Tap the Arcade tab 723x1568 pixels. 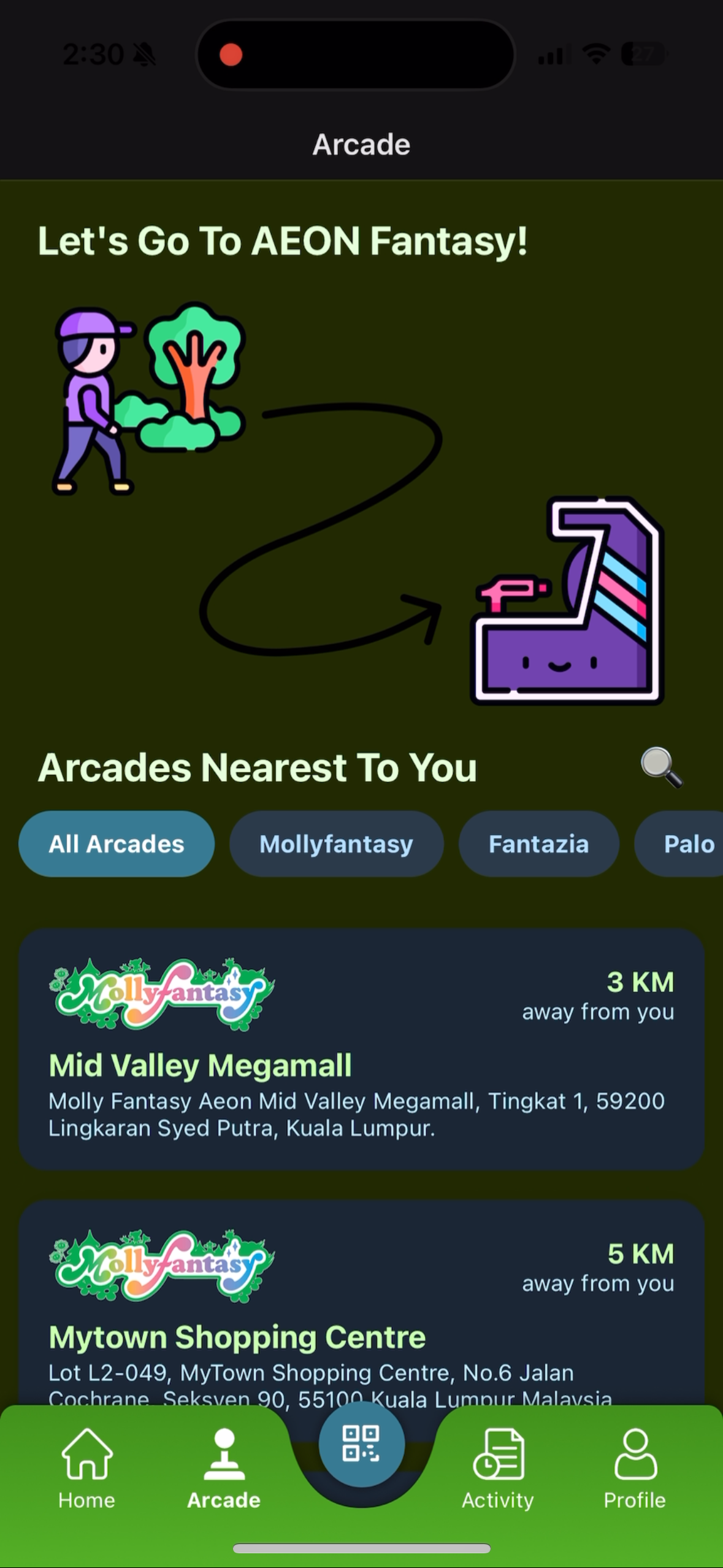[224, 1470]
